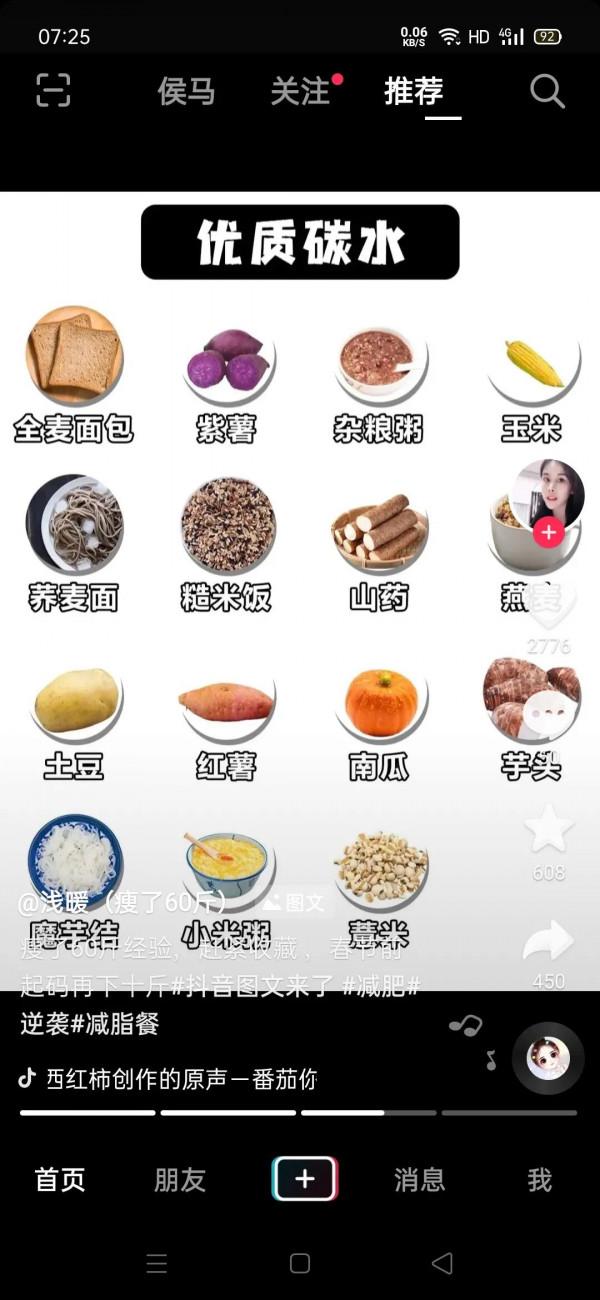Image resolution: width=600 pixels, height=1300 pixels.
Task: Select the 推荐 tab
Action: [x=414, y=91]
